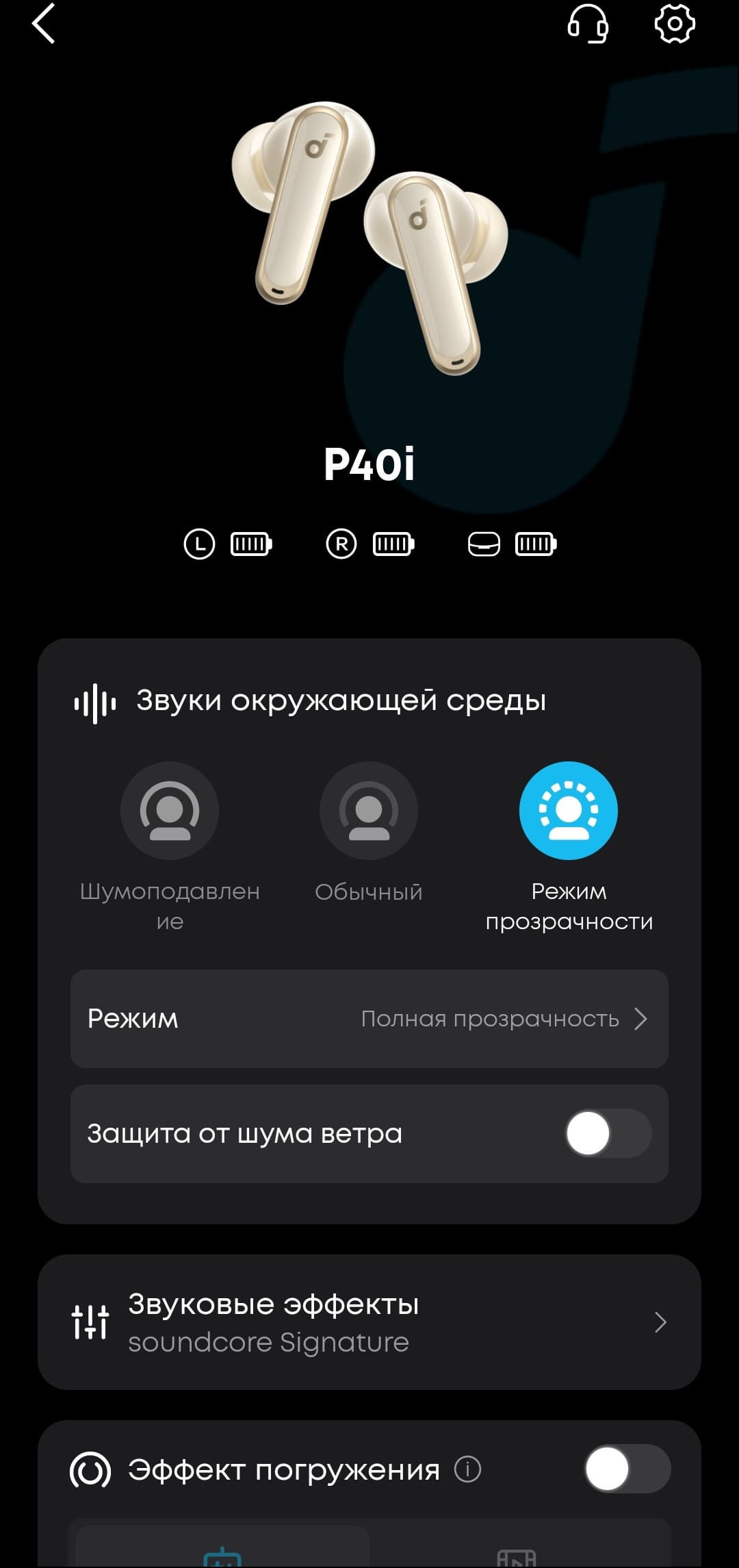Select Режим прозрачности mode

[568, 811]
